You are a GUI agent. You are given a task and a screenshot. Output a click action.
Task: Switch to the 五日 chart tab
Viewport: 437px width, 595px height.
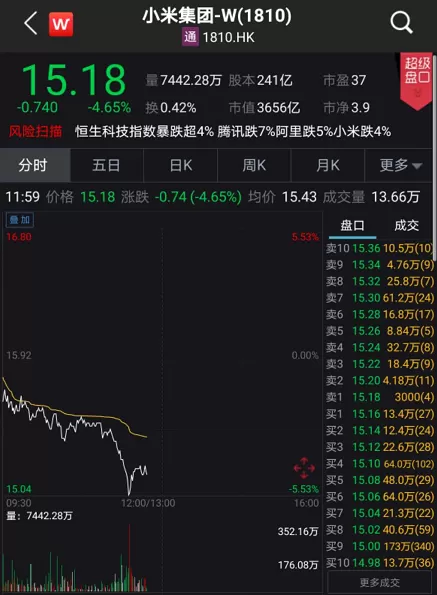pos(107,165)
